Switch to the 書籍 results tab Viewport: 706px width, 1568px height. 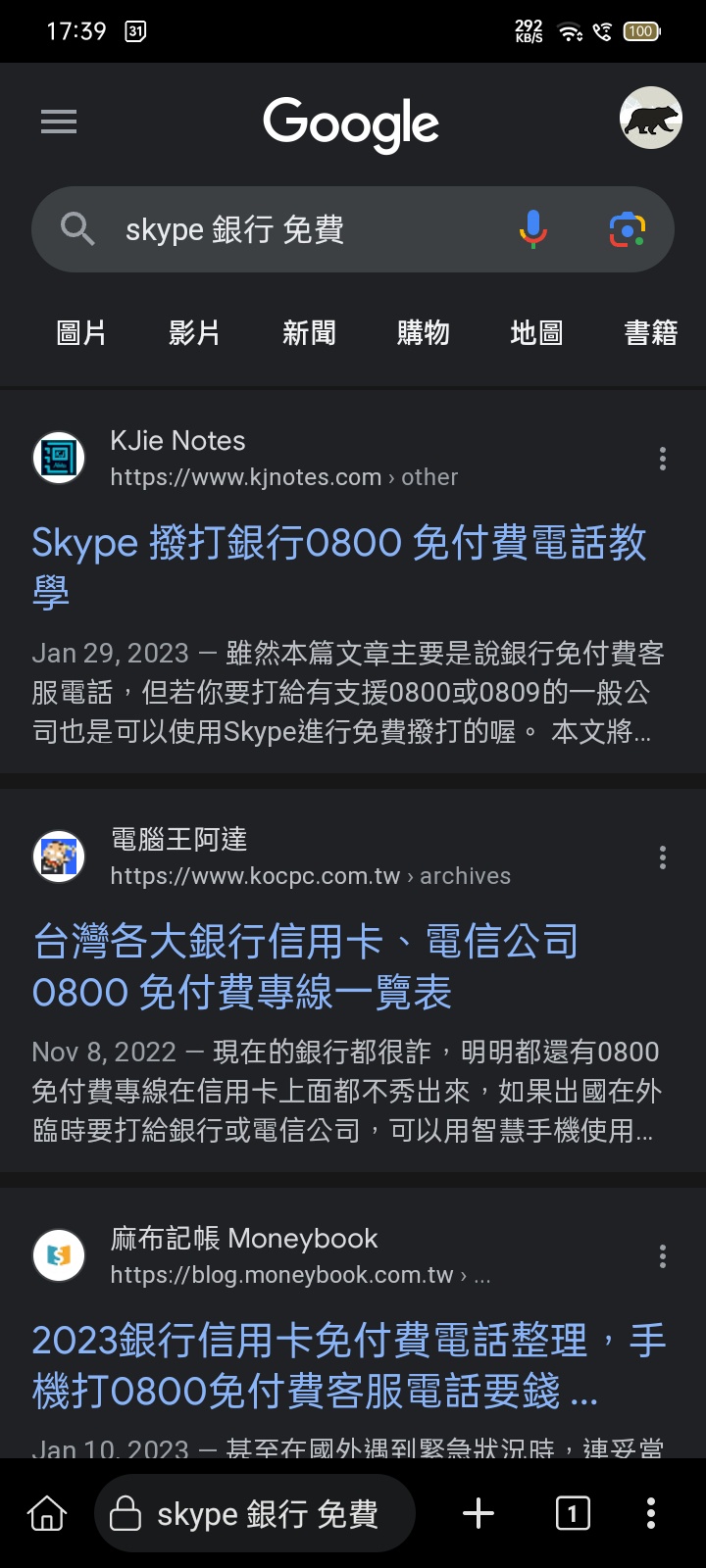tap(651, 333)
